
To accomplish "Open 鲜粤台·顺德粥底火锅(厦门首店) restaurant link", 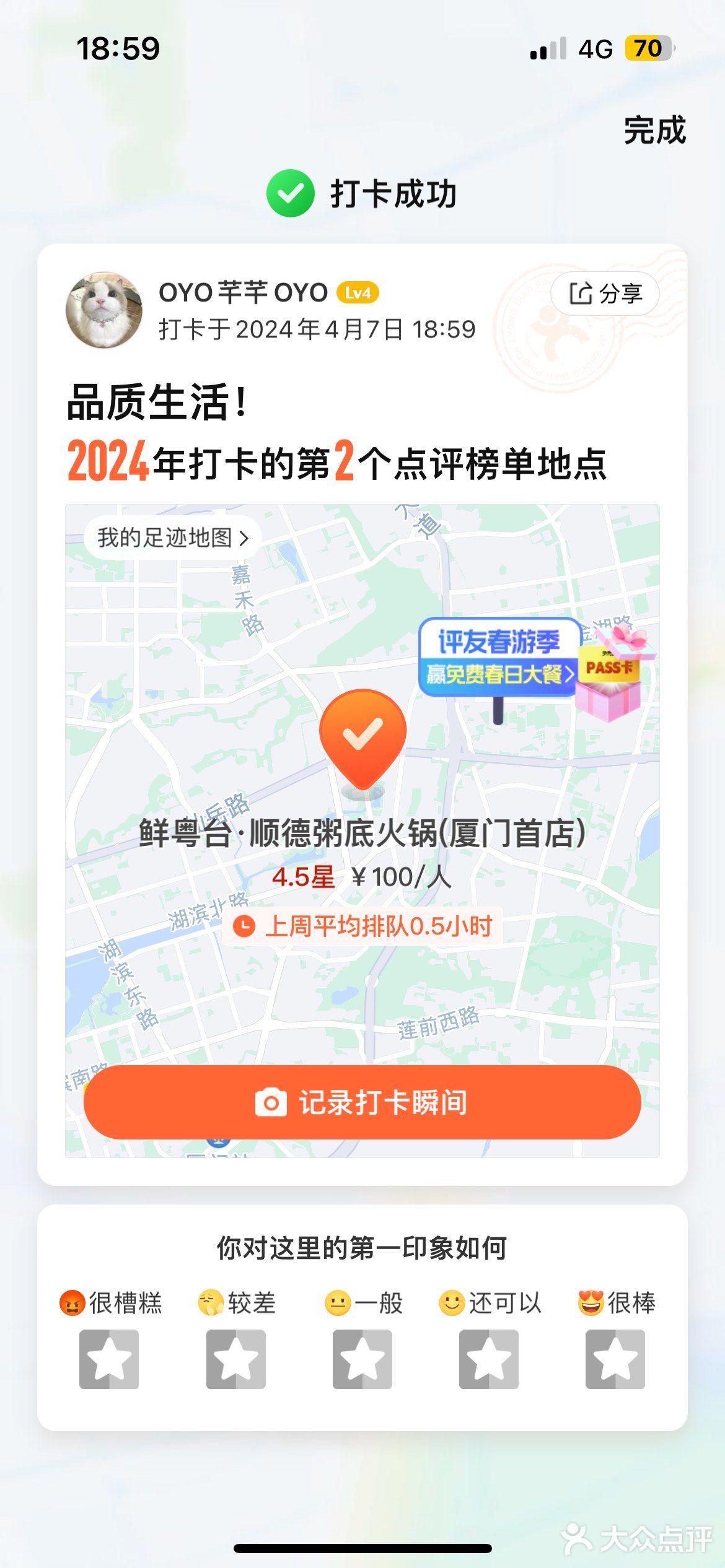I will click(x=362, y=837).
